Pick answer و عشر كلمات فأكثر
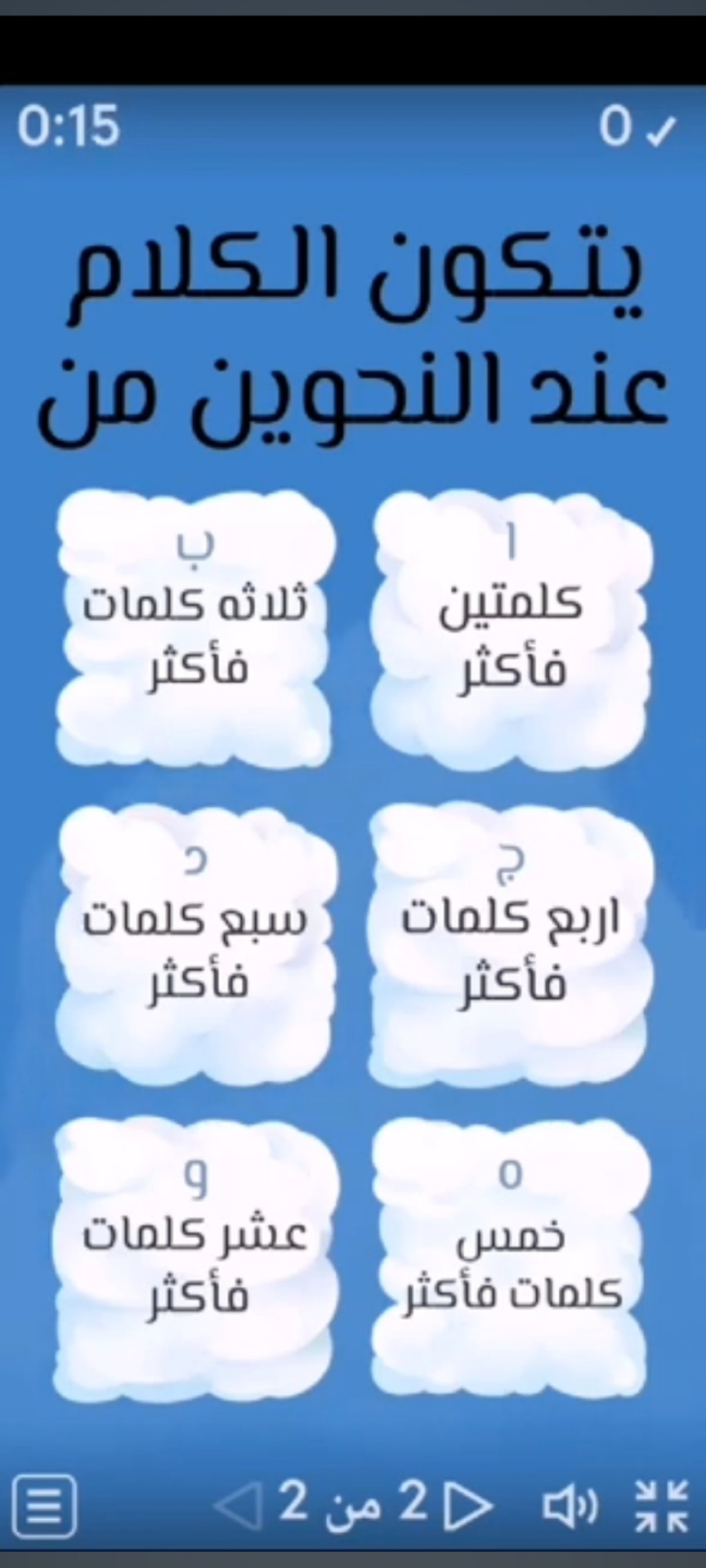 (x=194, y=1259)
